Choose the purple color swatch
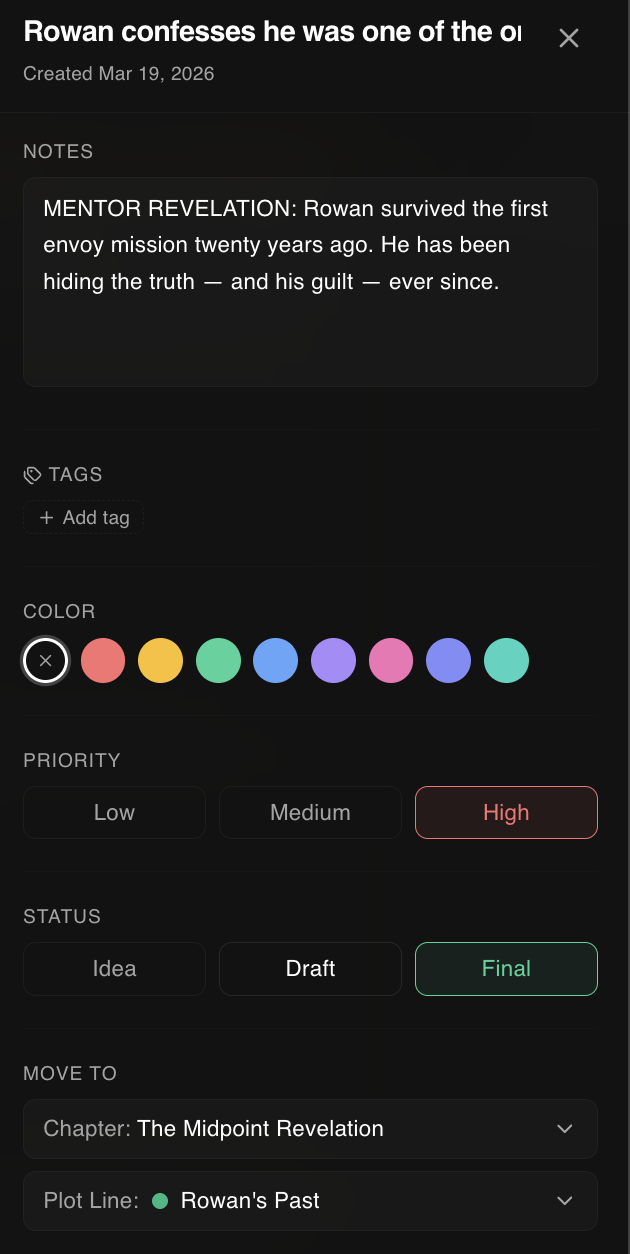Screen dimensions: 630x1254 point(334,661)
